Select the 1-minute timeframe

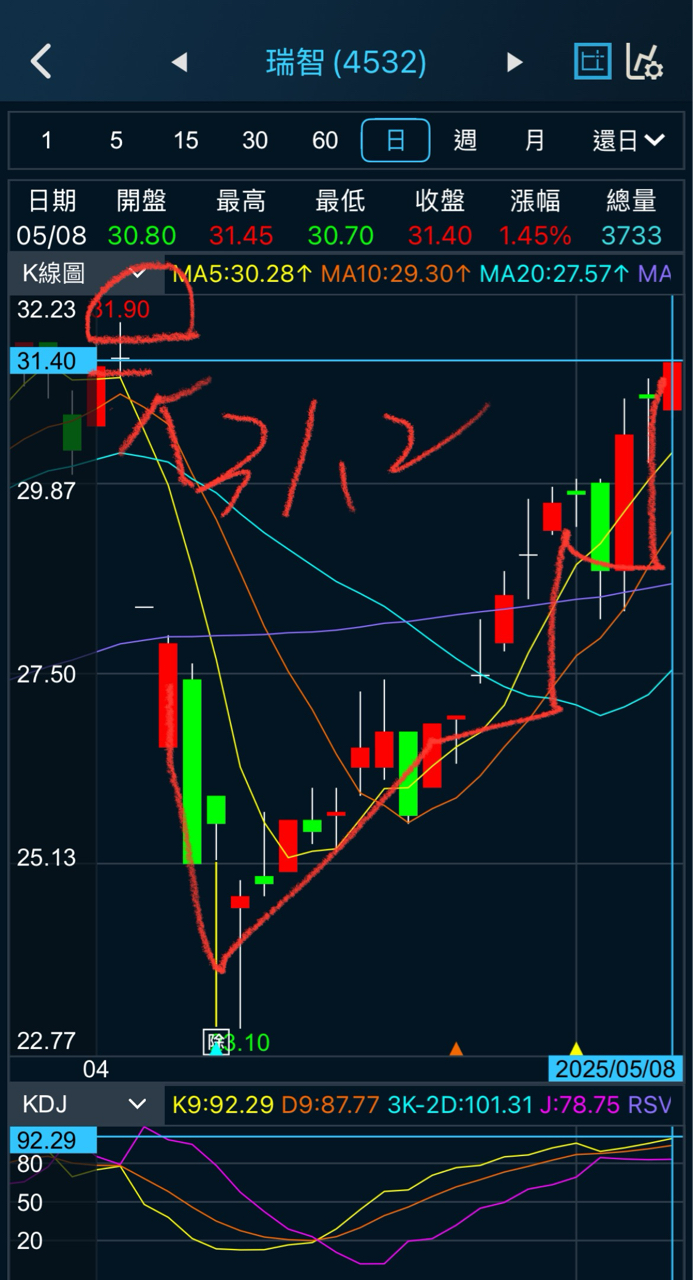coord(47,141)
